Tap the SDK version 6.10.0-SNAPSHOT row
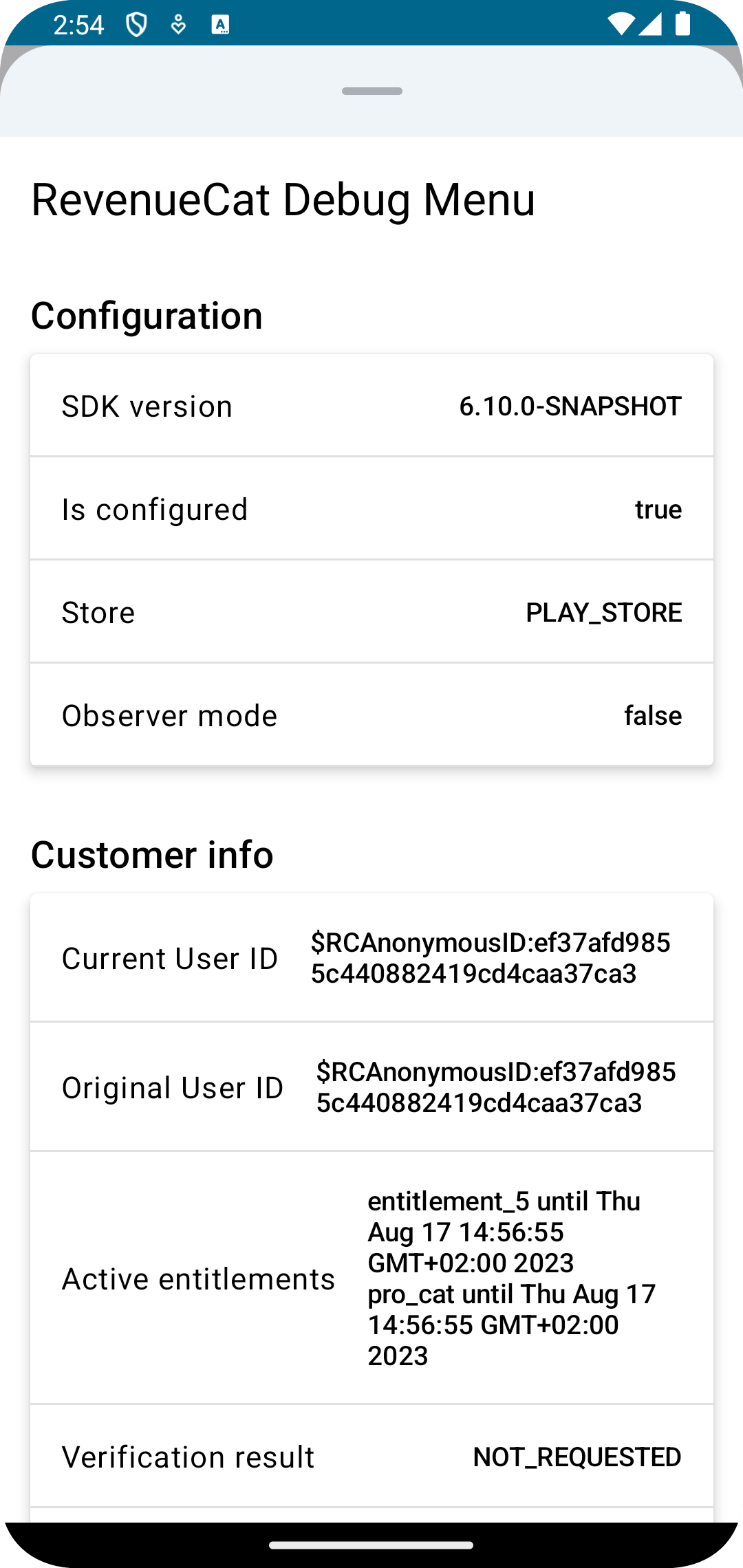Viewport: 743px width, 1568px height. tap(371, 406)
